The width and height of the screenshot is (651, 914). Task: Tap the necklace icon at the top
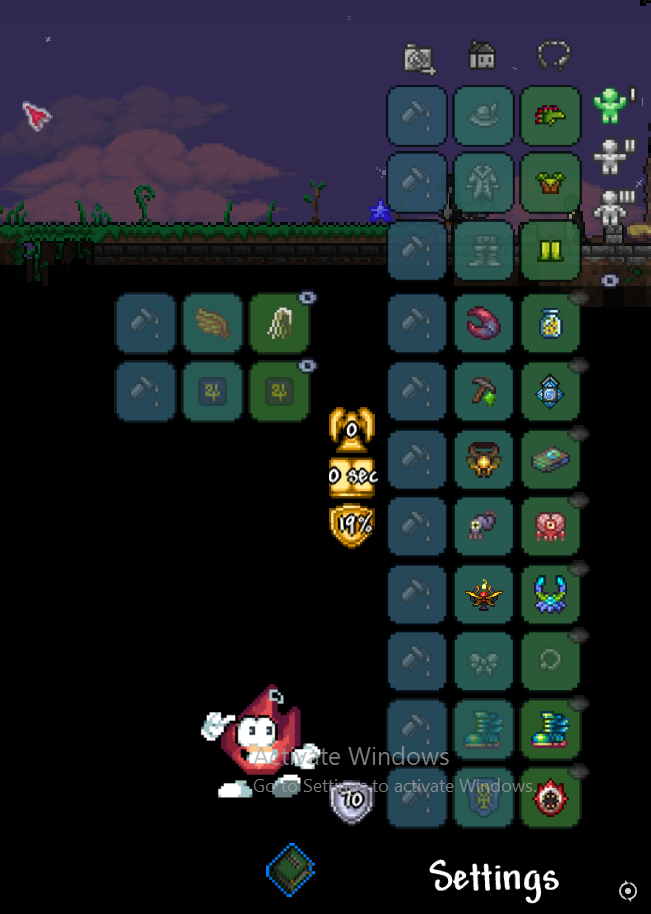tap(551, 55)
